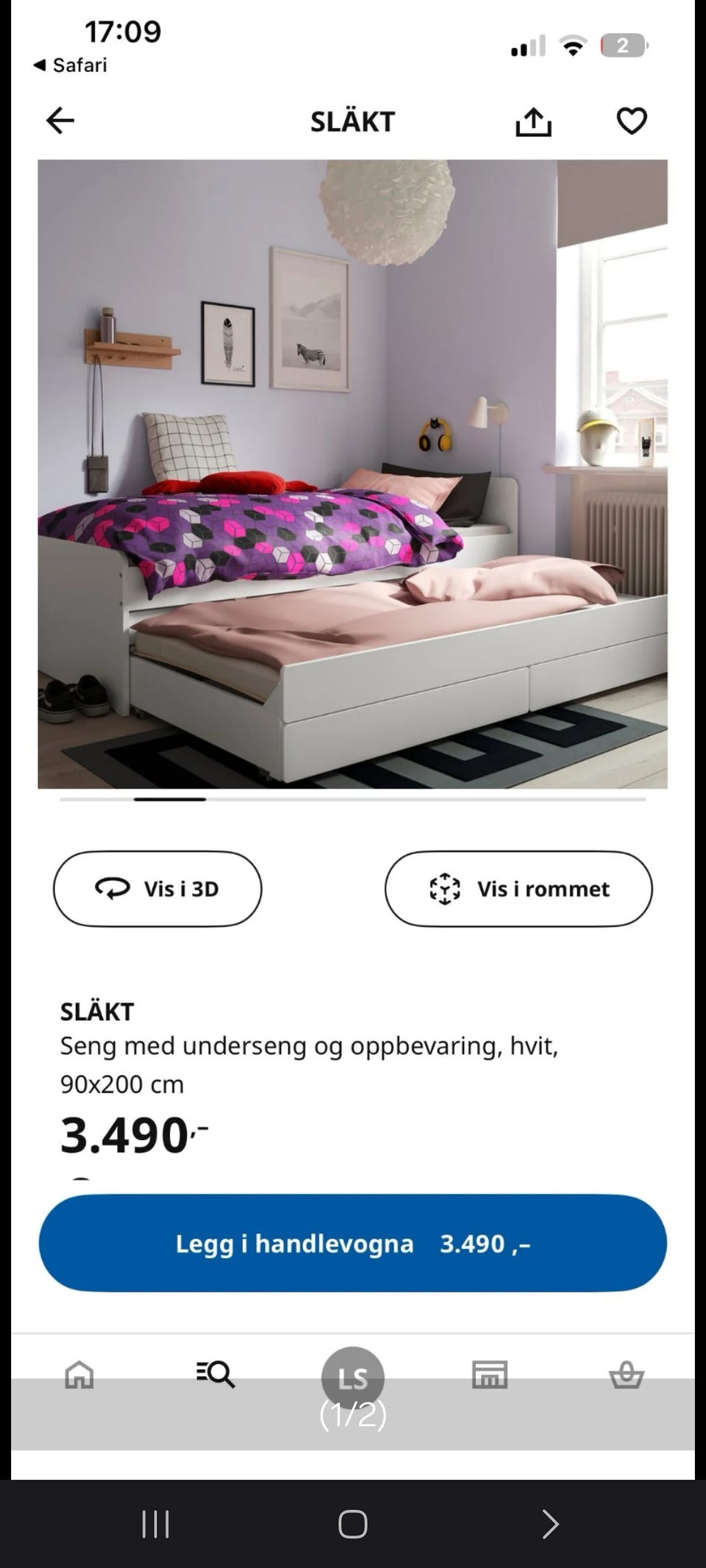Viewport: 706px width, 1568px height.
Task: Enable Vis i rommet augmented reality view
Action: pos(518,888)
